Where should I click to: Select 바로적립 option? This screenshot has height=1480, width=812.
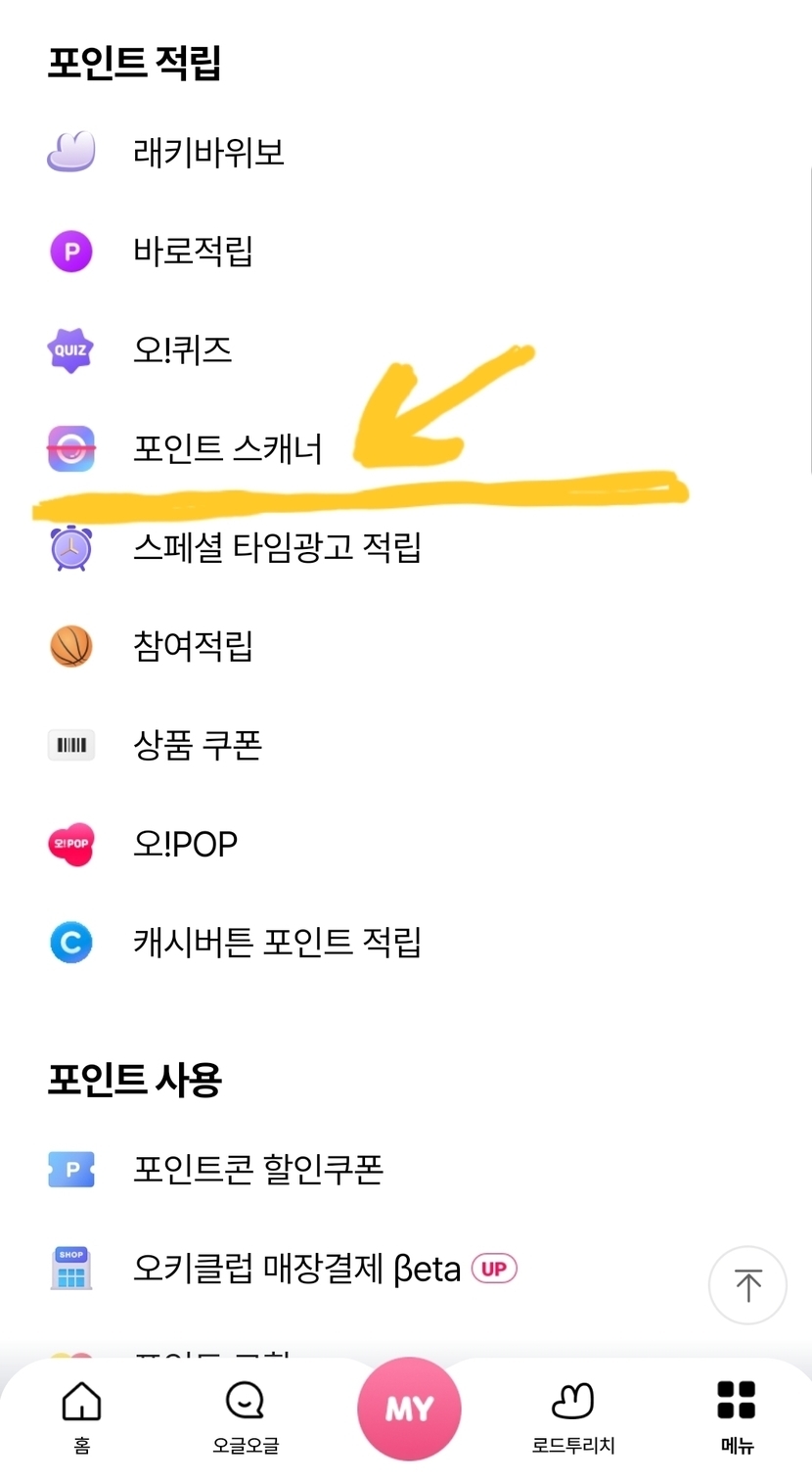point(193,252)
